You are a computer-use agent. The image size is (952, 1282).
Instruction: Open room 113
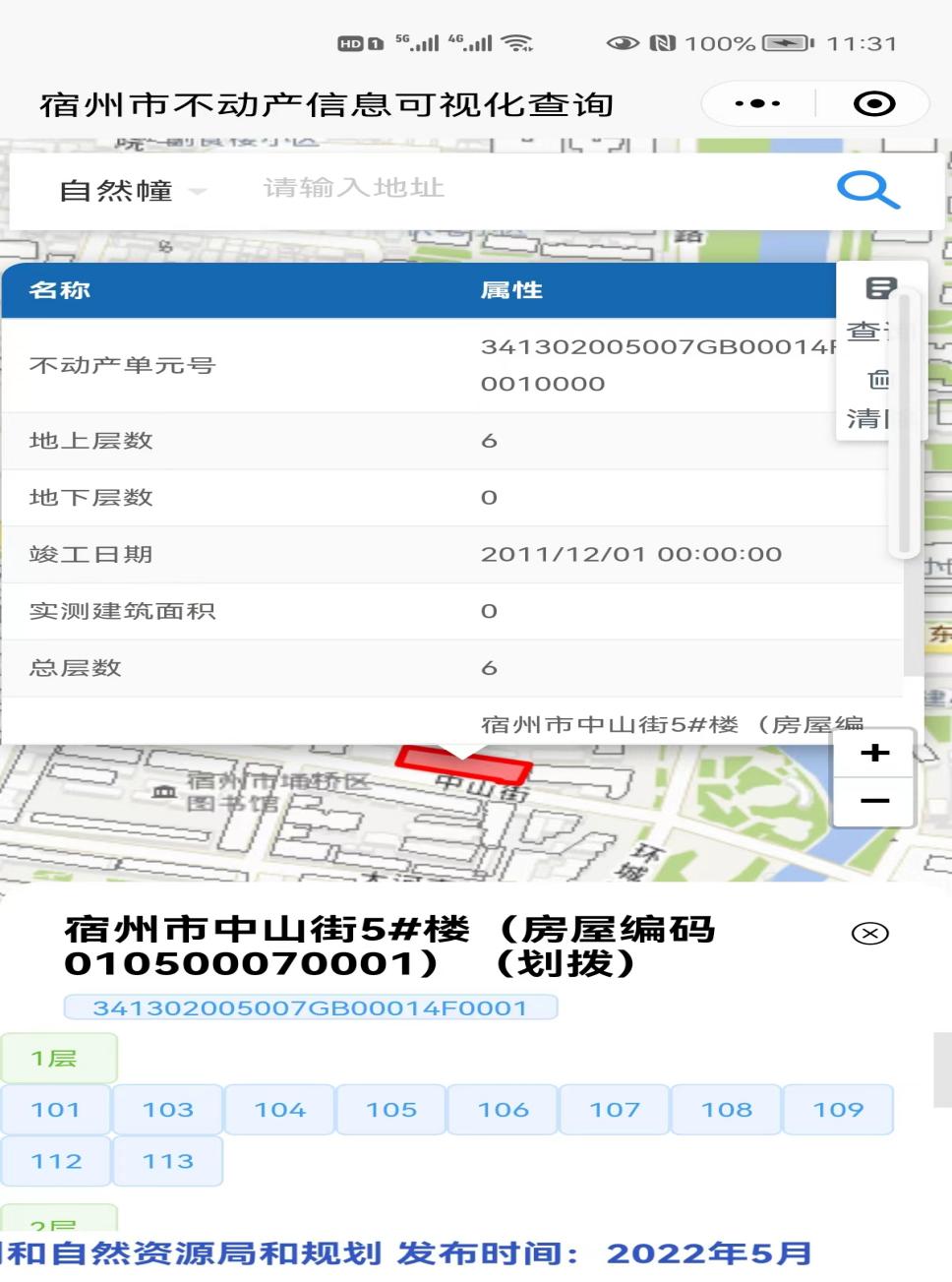click(x=168, y=1161)
